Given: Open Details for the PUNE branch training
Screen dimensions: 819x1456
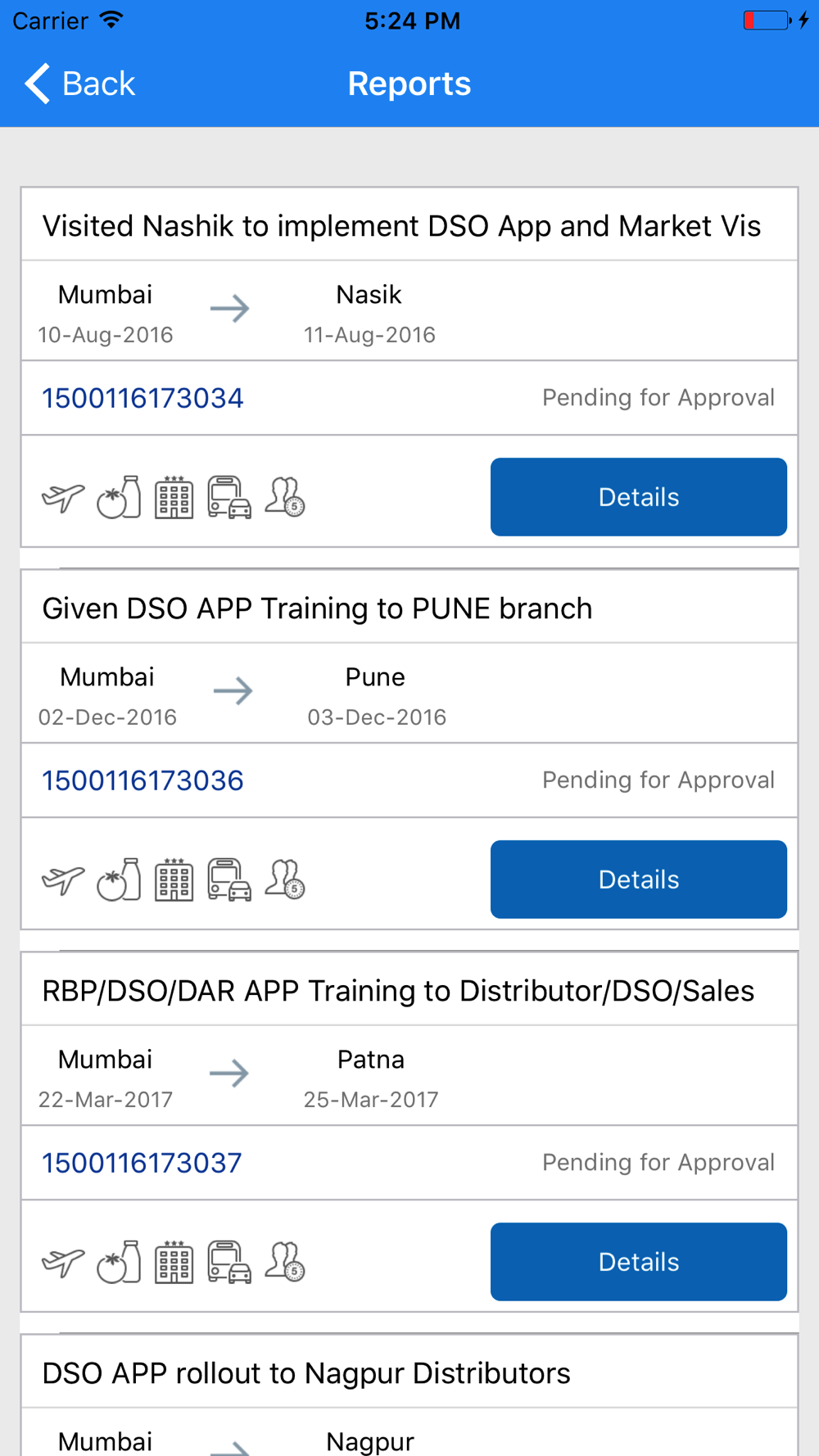Looking at the screenshot, I should [638, 879].
